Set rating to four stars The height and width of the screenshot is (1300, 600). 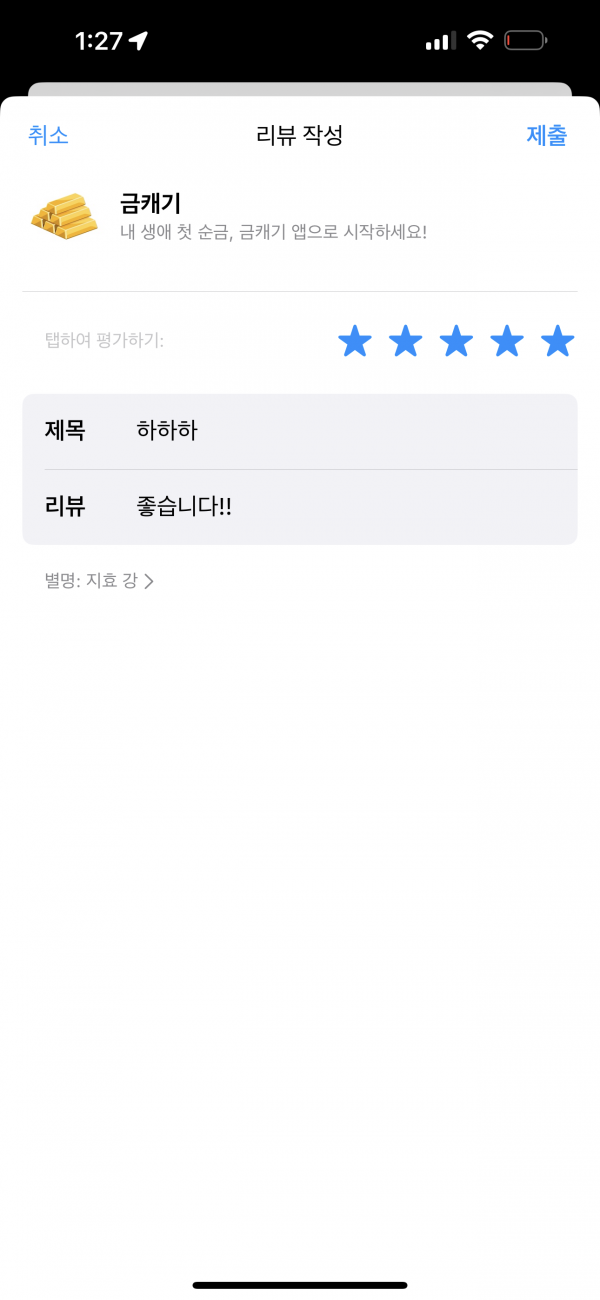point(507,341)
